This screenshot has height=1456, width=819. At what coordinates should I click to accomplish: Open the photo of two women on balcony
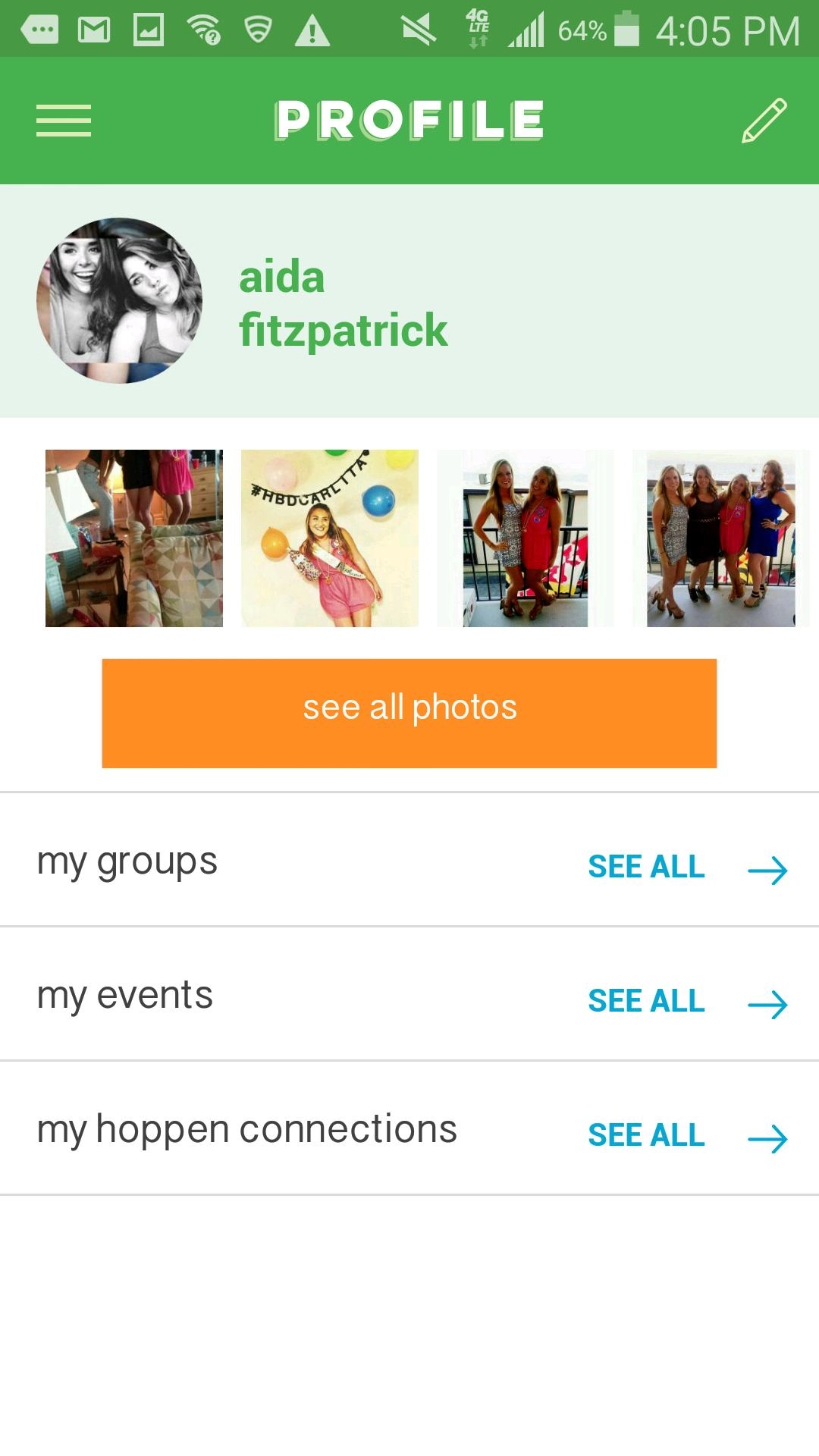pos(526,538)
